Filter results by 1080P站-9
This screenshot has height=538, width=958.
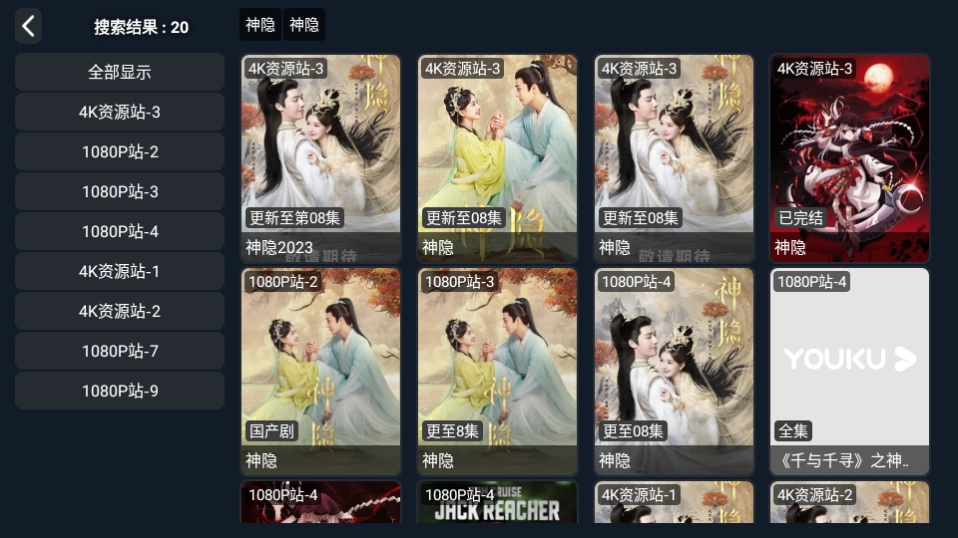tap(119, 391)
